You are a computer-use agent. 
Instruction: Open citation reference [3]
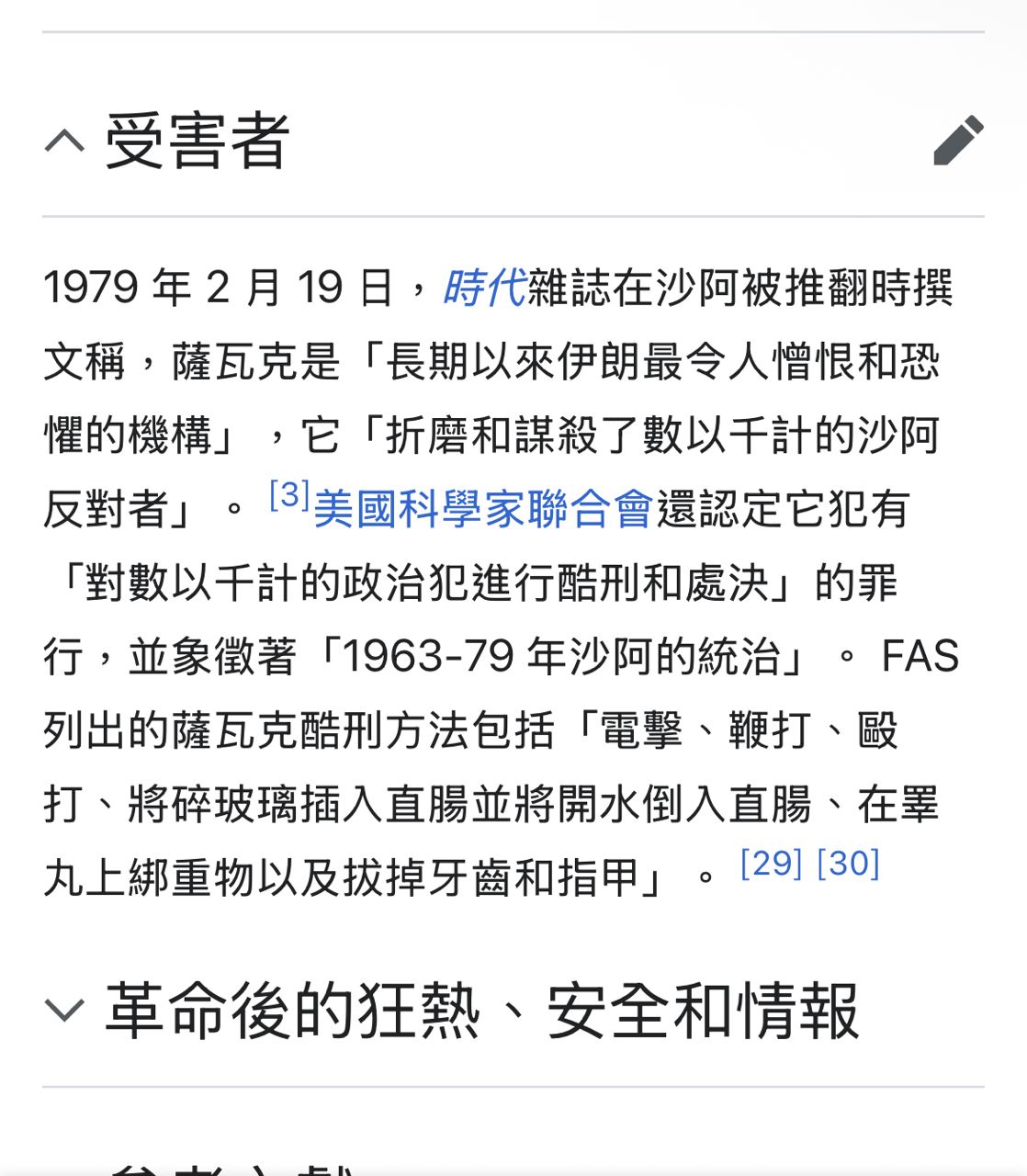[288, 496]
